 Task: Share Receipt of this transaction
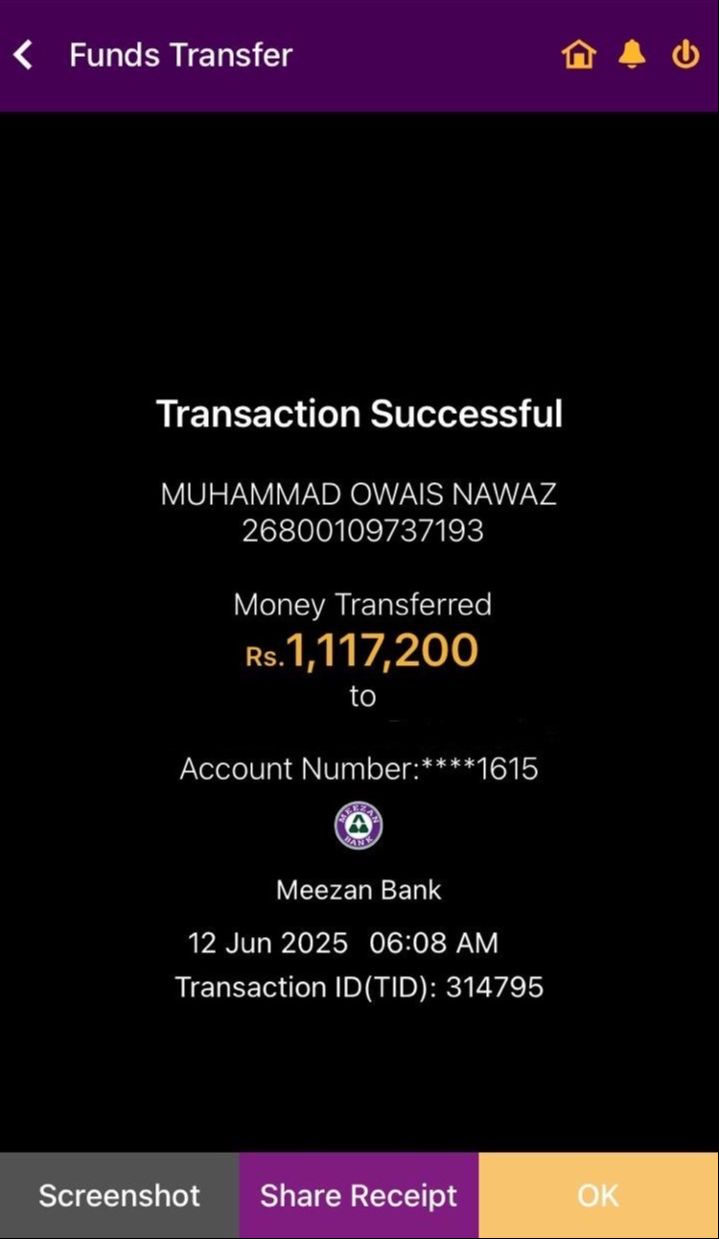coord(358,1195)
